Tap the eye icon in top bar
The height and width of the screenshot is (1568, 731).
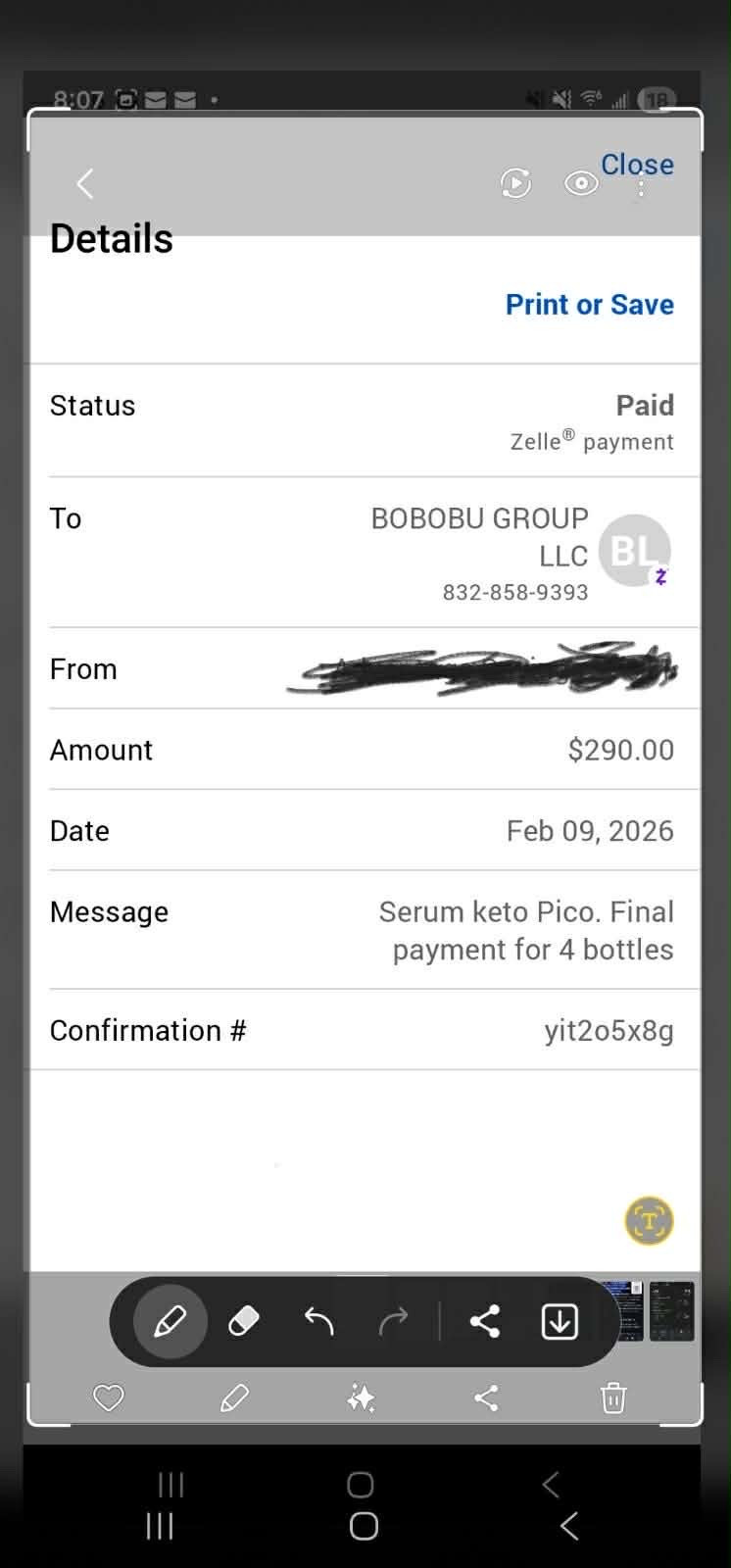pyautogui.click(x=581, y=183)
